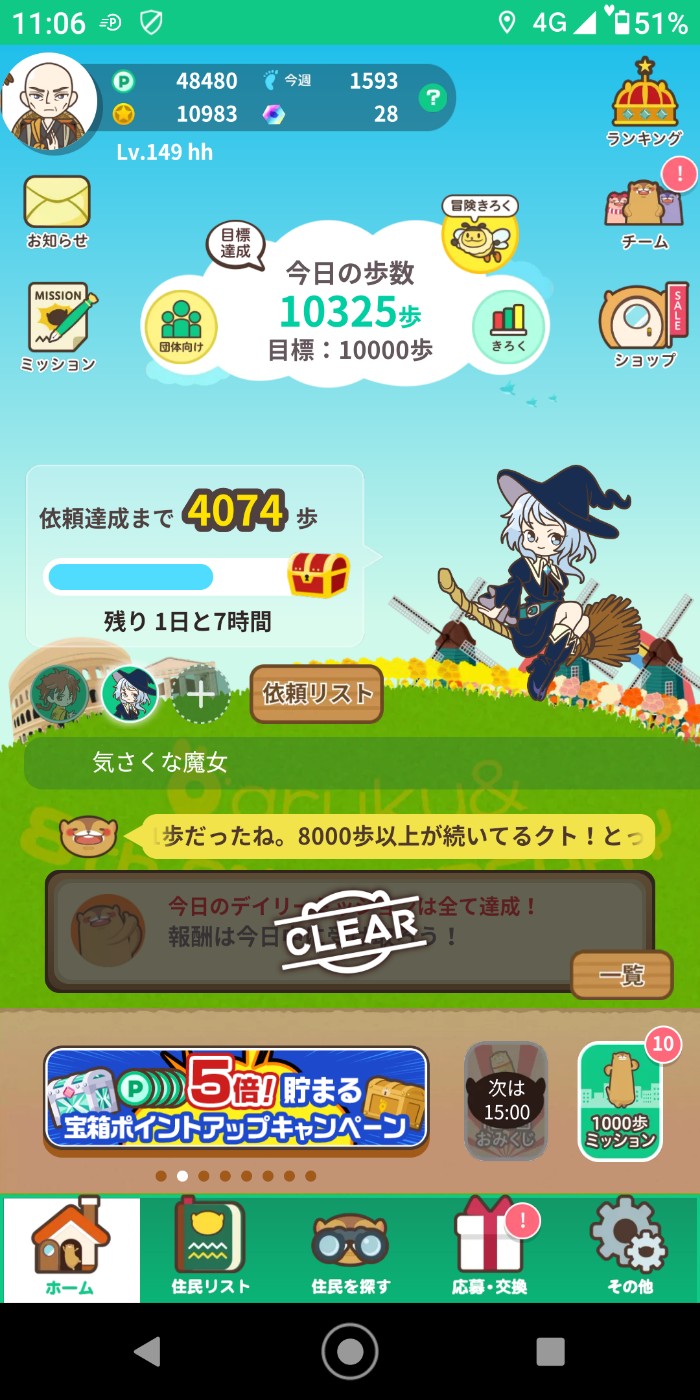
Task: Switch to the 住民を探す tab
Action: pyautogui.click(x=350, y=1250)
